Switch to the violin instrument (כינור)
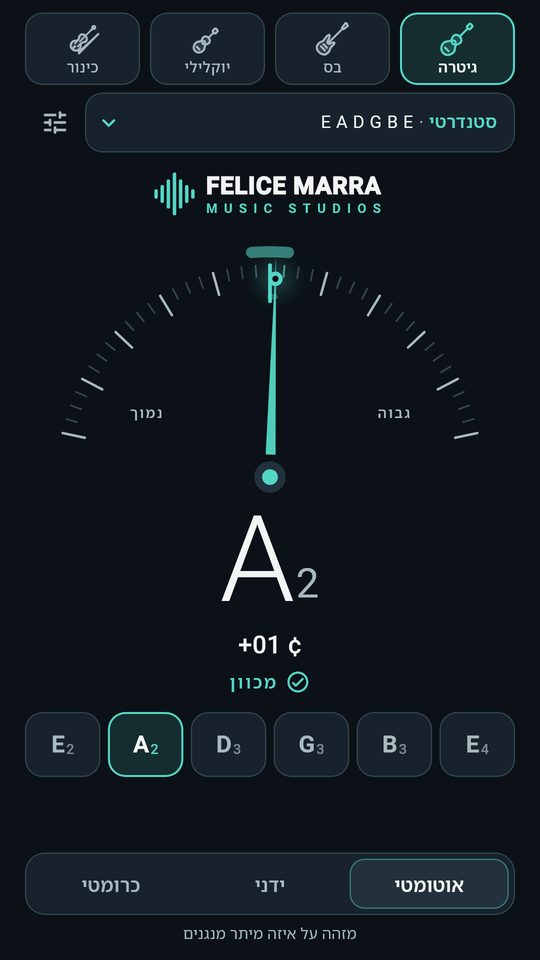The image size is (540, 960). pos(83,48)
